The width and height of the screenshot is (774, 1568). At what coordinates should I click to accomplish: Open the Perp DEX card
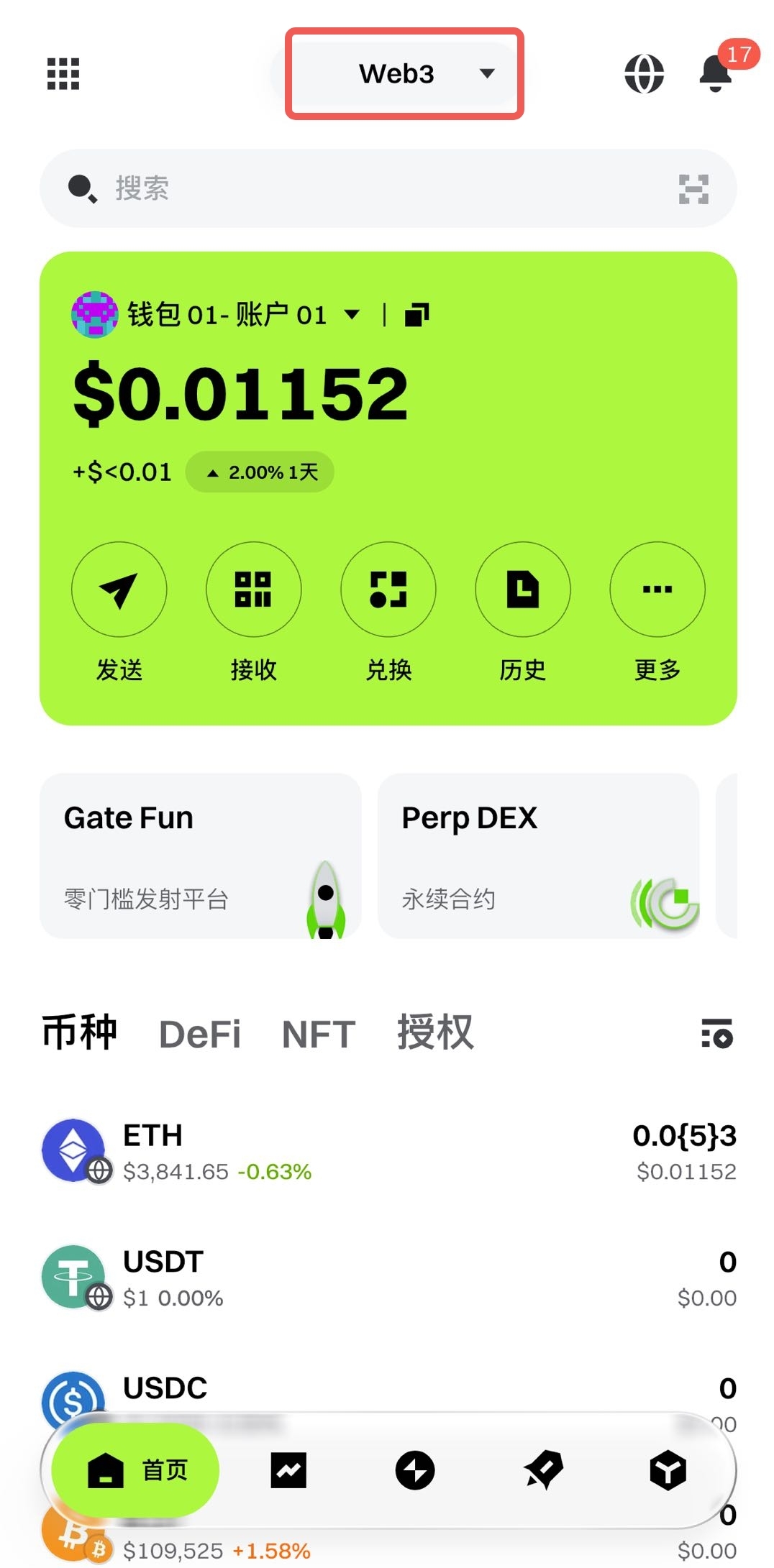tap(538, 856)
